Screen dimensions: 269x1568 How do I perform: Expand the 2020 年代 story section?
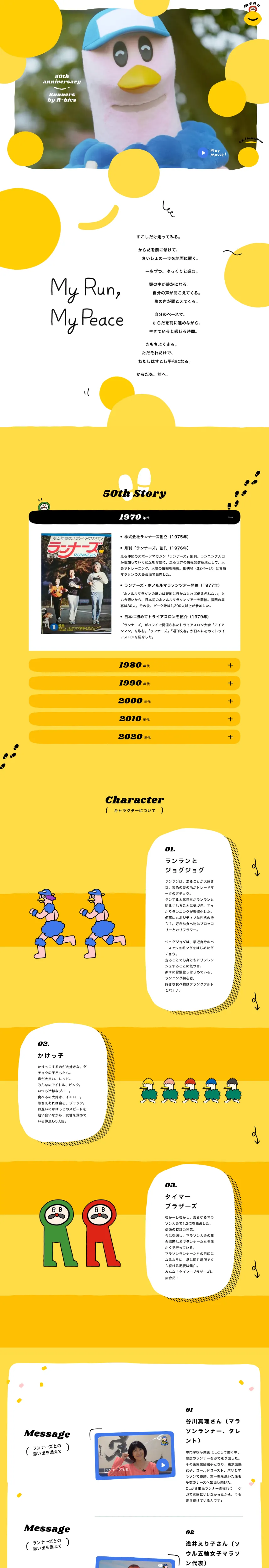click(x=230, y=737)
